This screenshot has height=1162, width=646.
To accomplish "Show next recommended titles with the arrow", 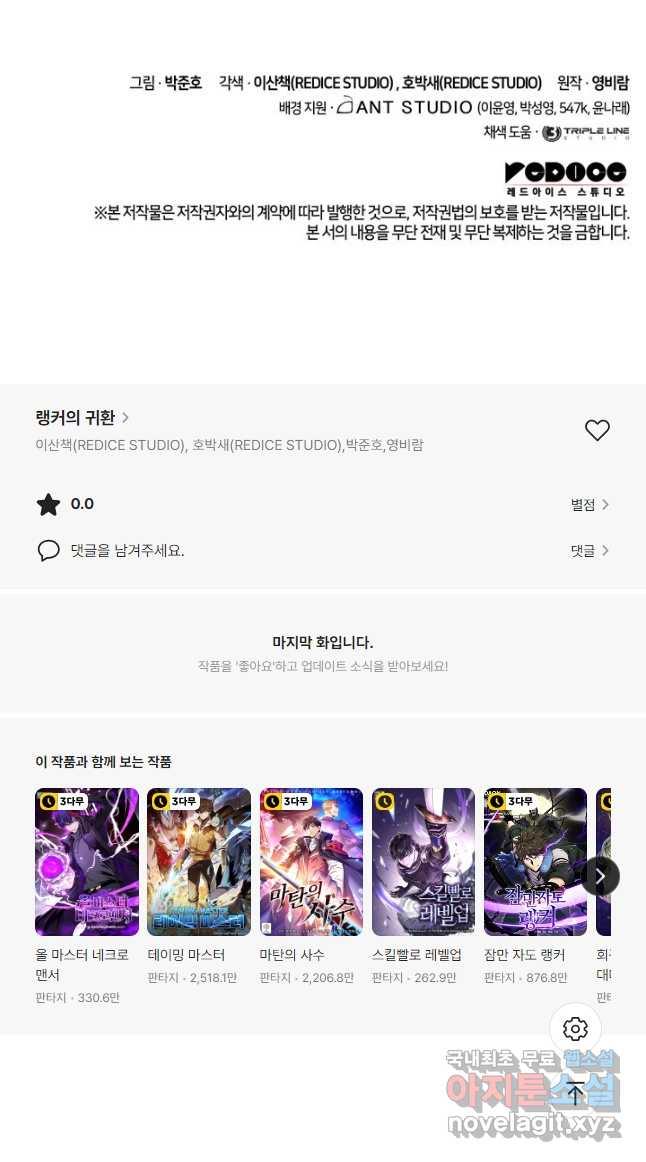I will [x=600, y=876].
